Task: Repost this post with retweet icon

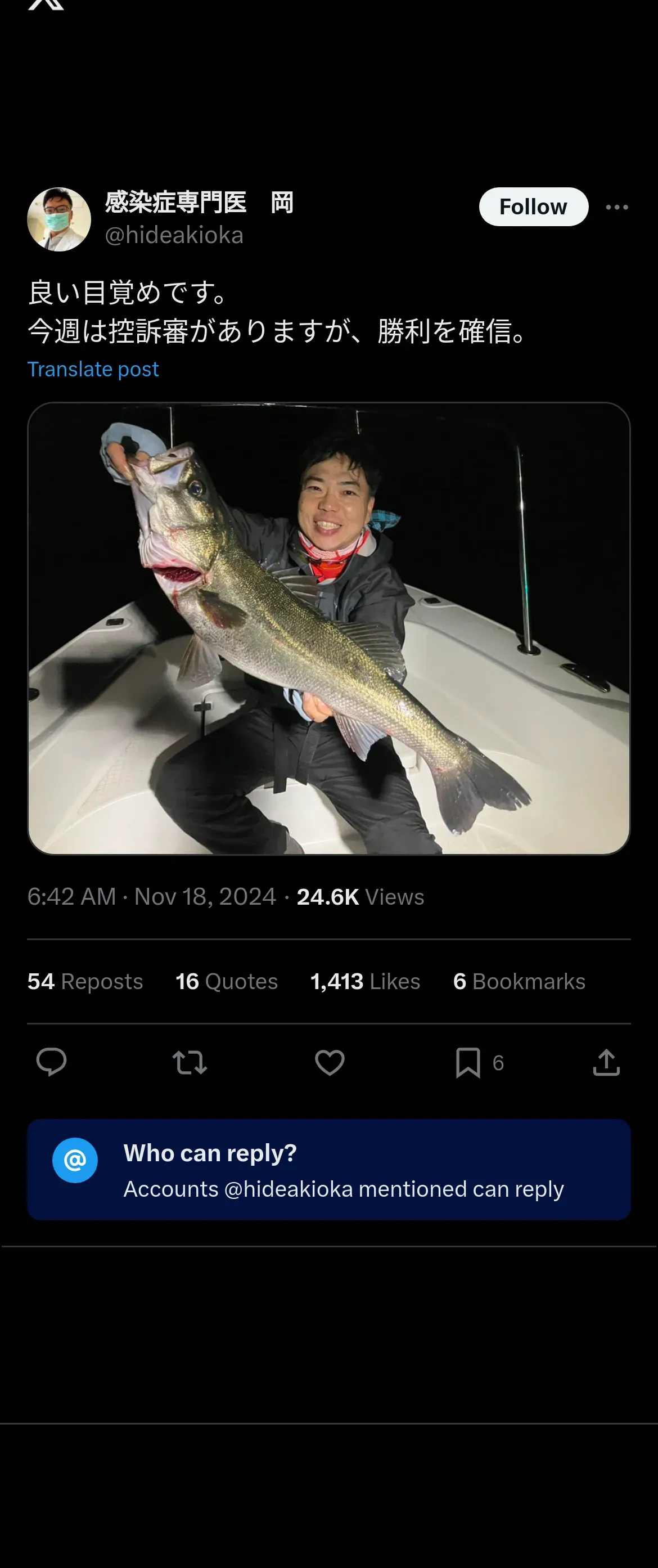Action: pyautogui.click(x=190, y=1062)
